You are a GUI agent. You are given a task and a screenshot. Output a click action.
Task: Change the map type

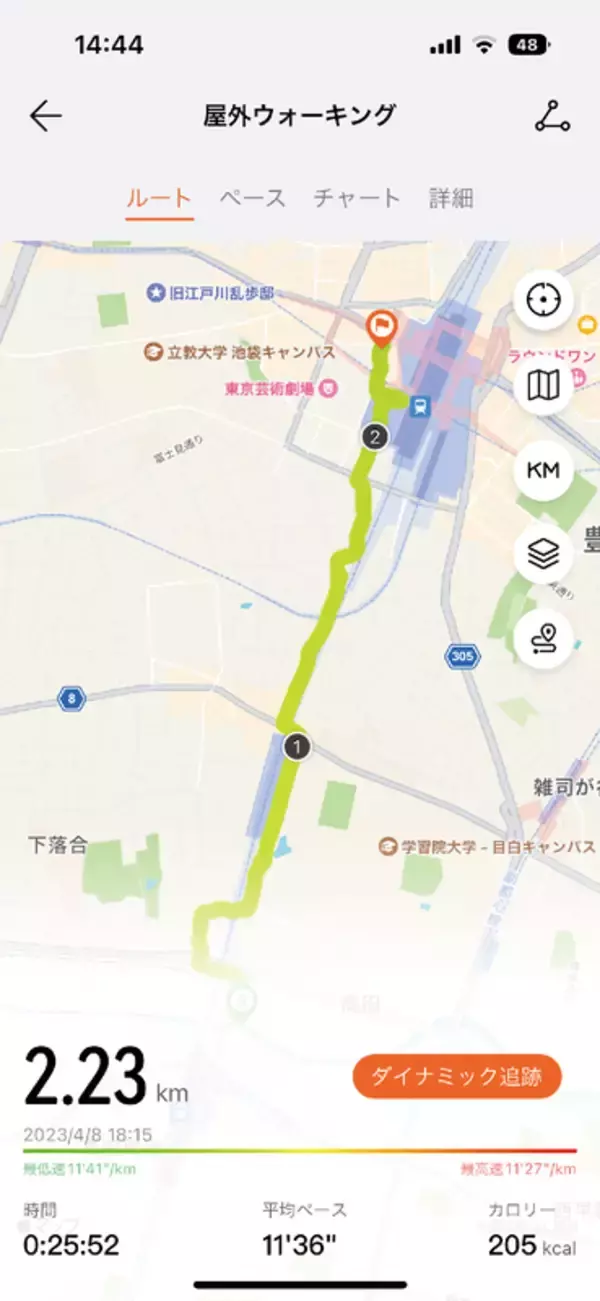click(x=543, y=384)
